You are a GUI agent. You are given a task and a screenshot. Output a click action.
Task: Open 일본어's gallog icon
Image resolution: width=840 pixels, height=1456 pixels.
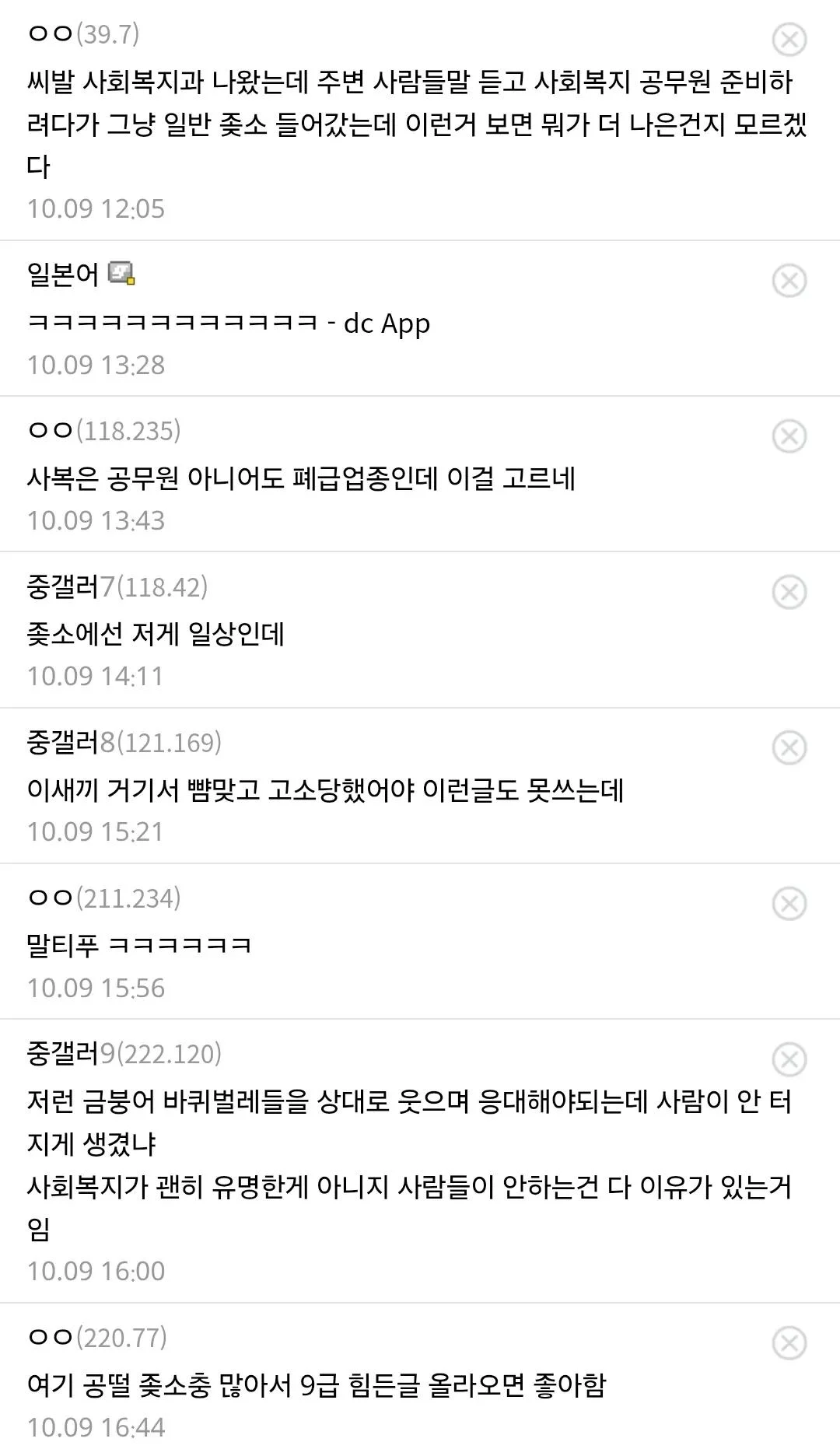coord(121,273)
